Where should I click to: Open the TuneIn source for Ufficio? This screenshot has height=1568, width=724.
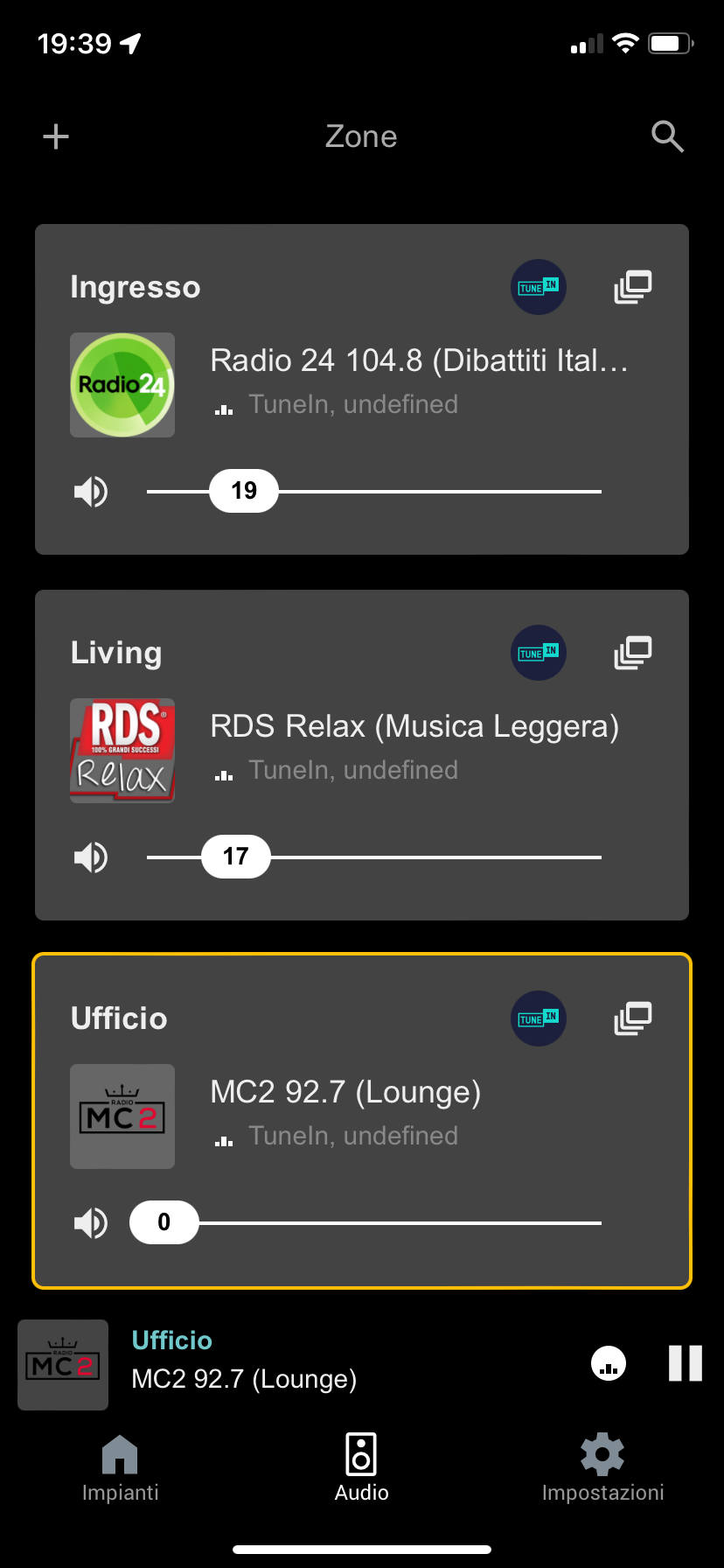click(539, 1018)
